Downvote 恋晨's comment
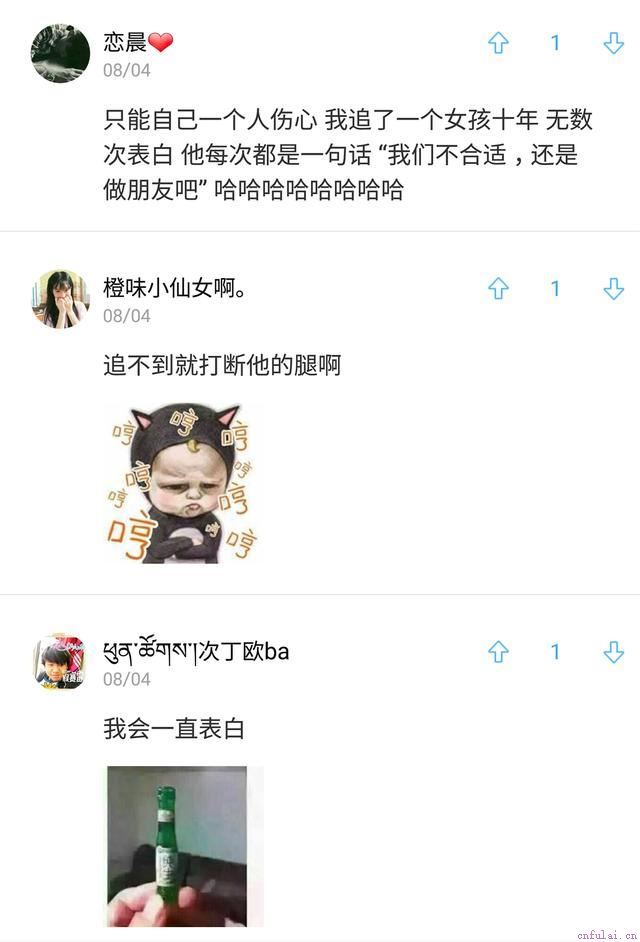This screenshot has height=942, width=640. (613, 43)
